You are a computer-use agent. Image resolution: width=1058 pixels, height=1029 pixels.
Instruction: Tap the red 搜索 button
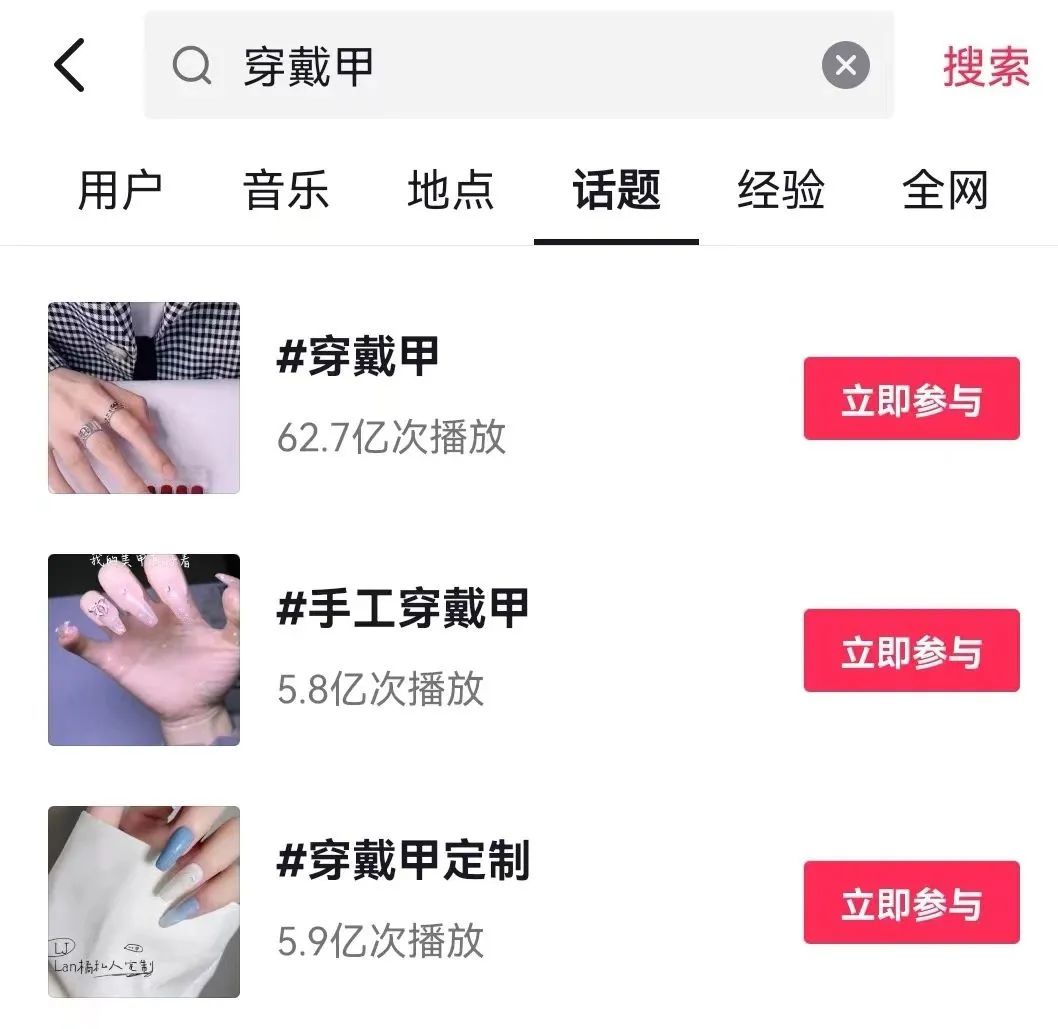point(985,66)
